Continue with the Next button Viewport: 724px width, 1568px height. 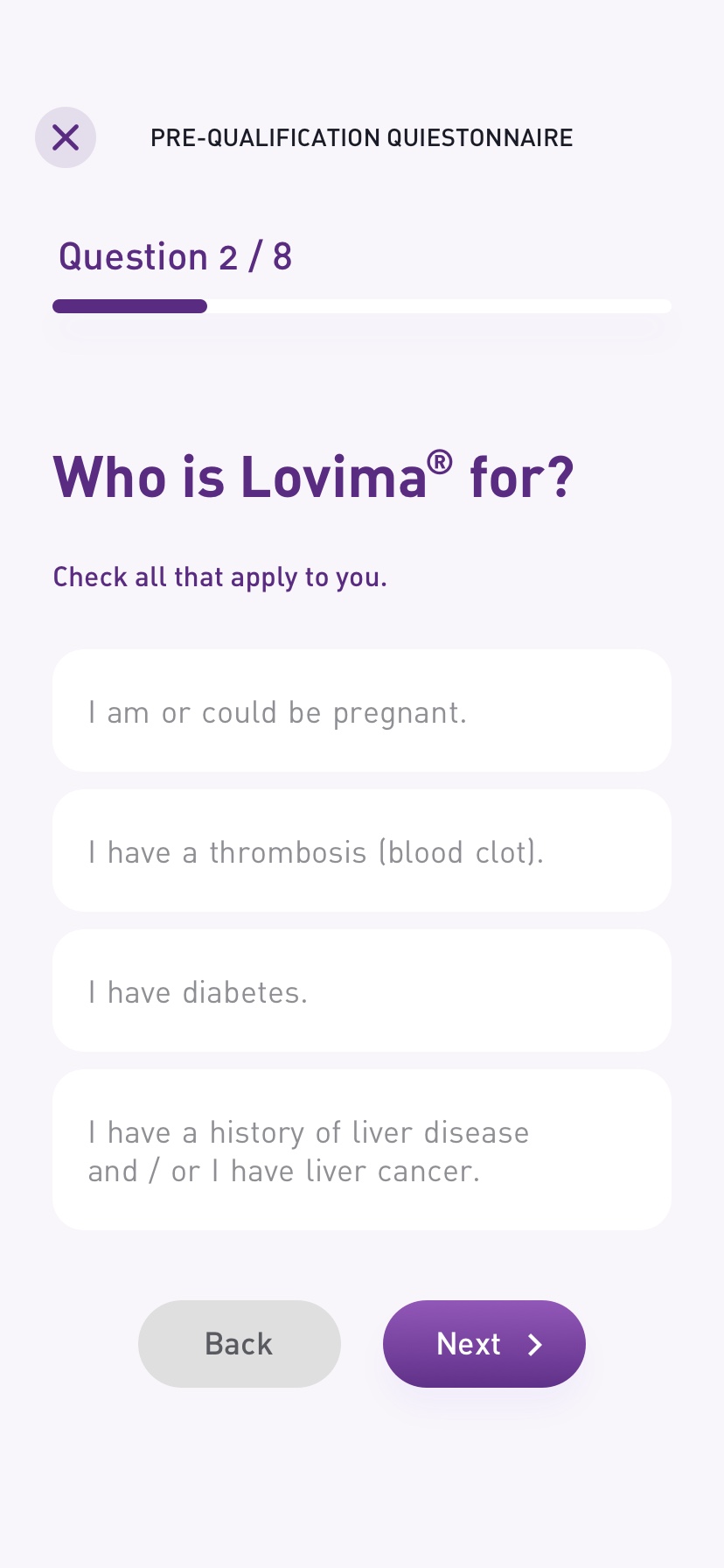tap(484, 1344)
